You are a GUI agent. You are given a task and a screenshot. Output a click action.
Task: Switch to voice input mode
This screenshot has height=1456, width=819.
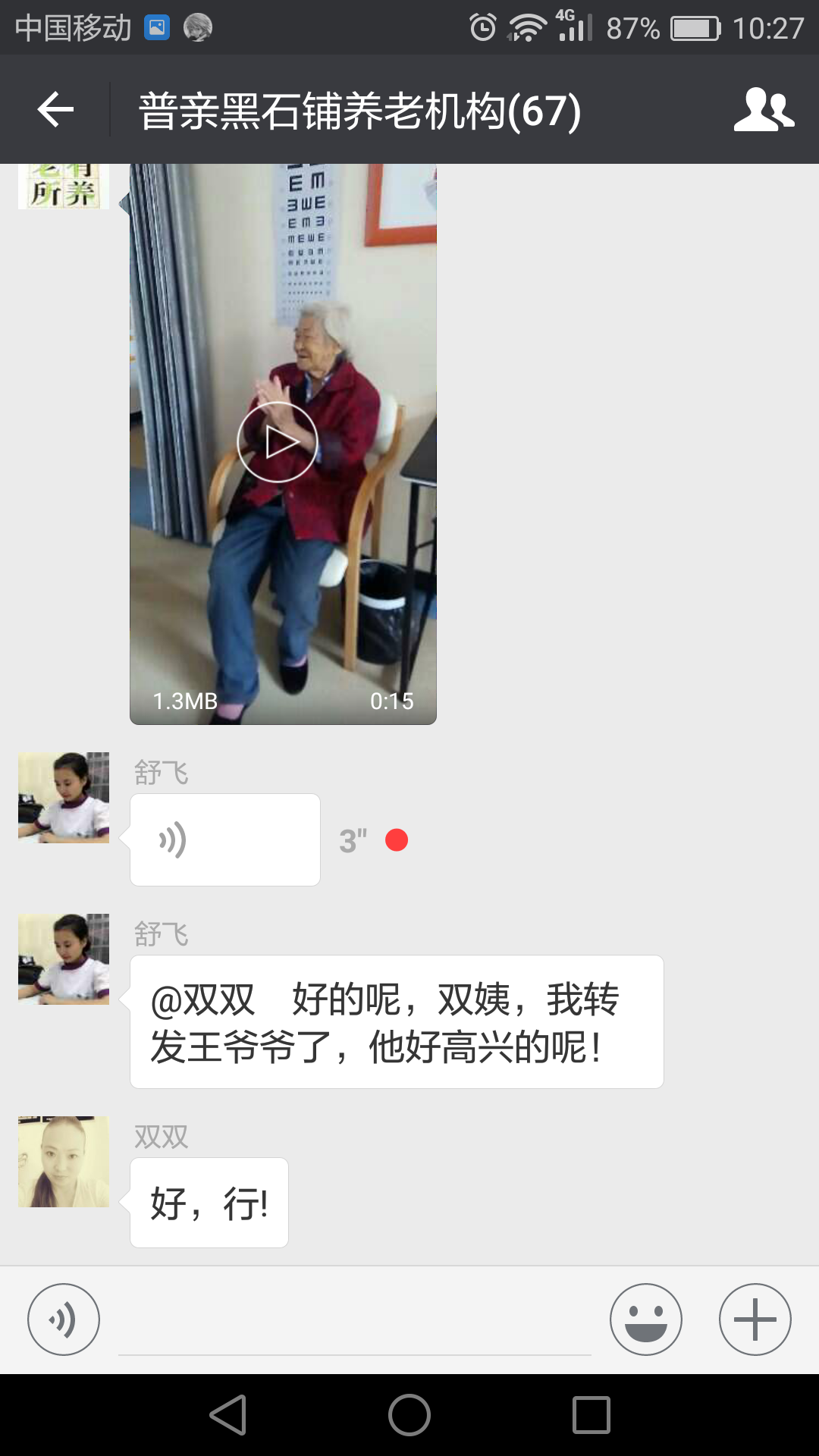[64, 1319]
